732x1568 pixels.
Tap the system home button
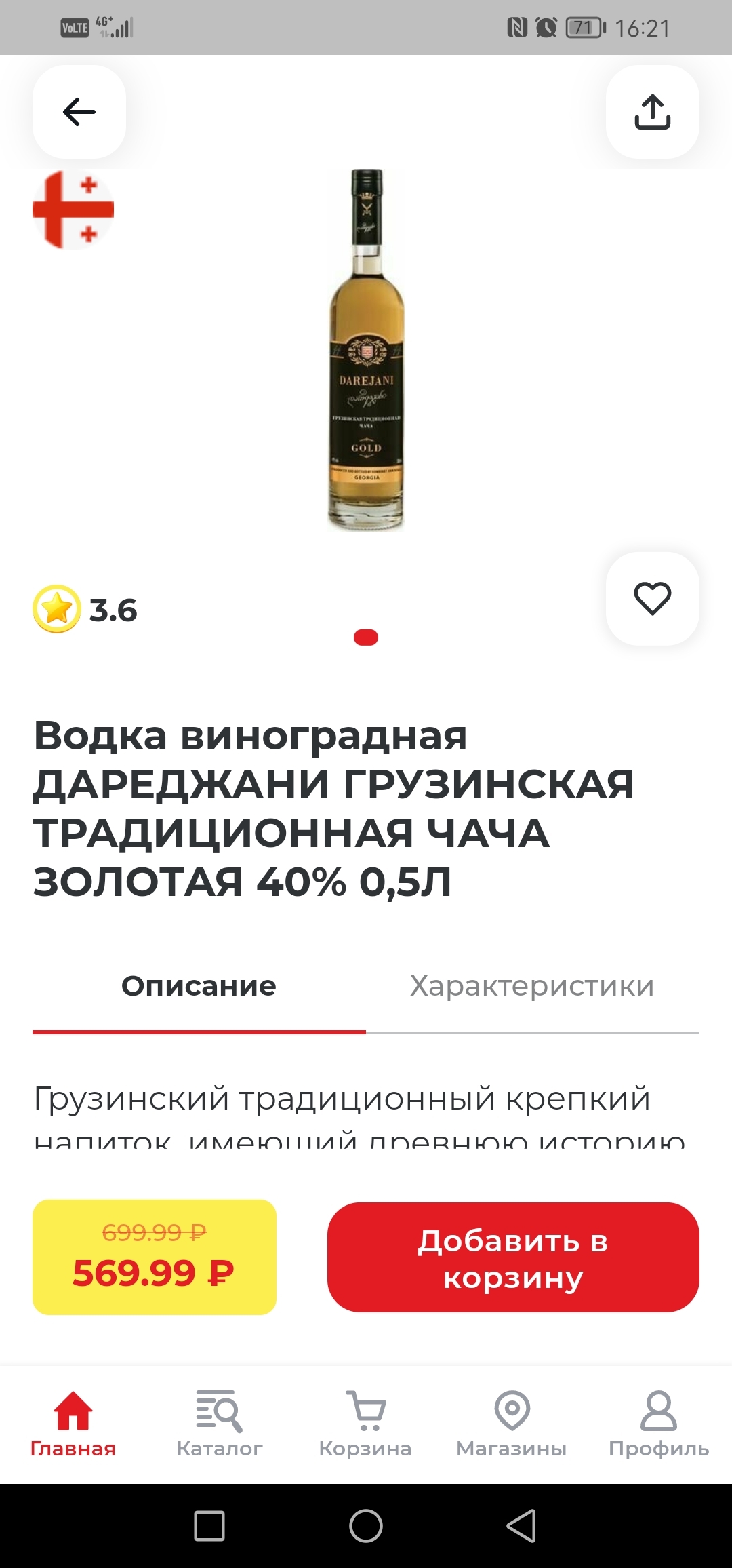pos(366,1527)
